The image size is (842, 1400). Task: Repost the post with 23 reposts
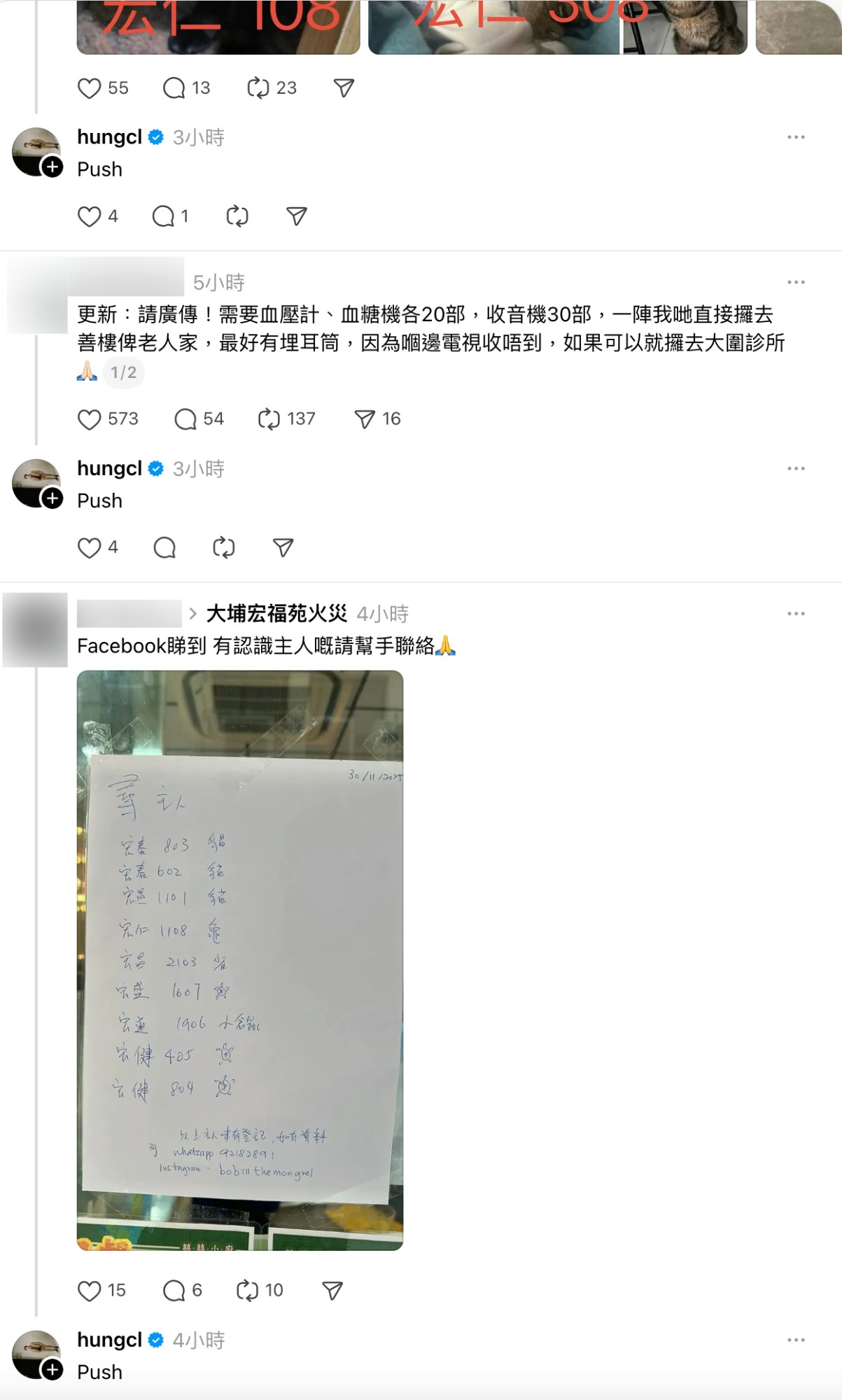click(258, 88)
